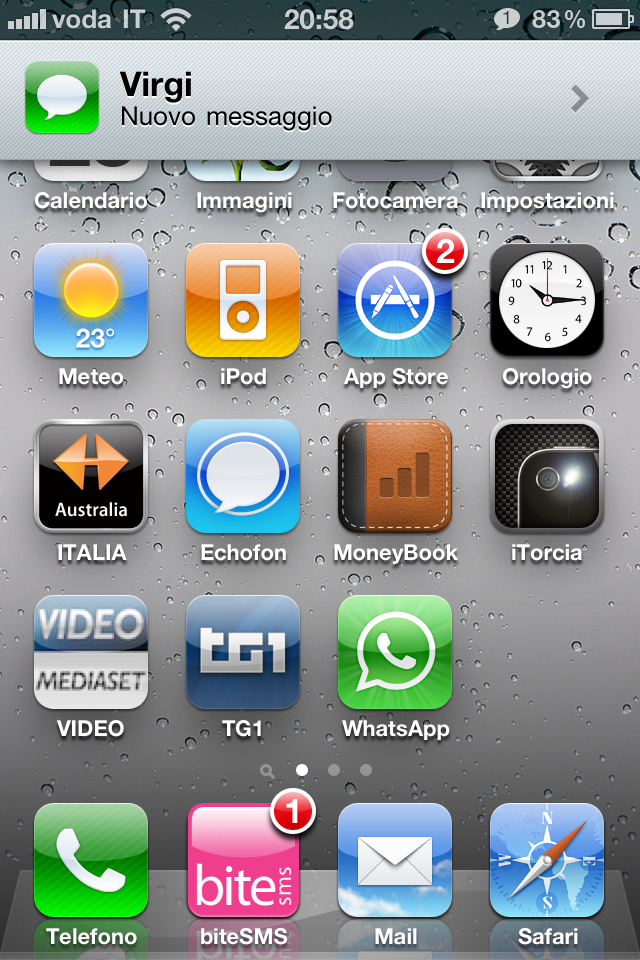Open the MoneyBook app

click(395, 476)
